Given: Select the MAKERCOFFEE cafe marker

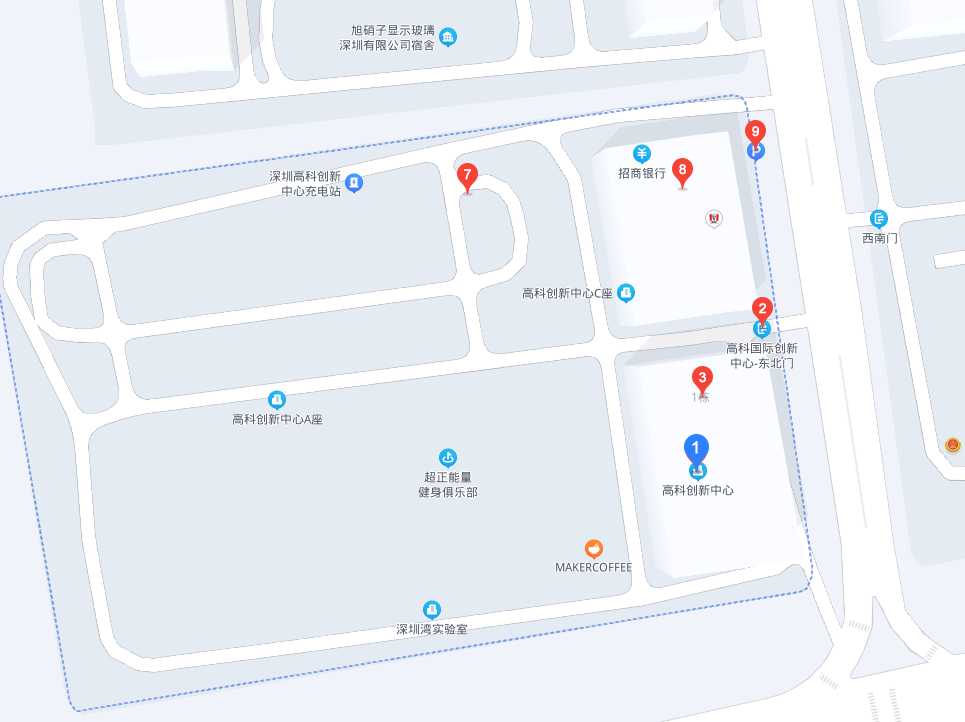Looking at the screenshot, I should point(594,548).
